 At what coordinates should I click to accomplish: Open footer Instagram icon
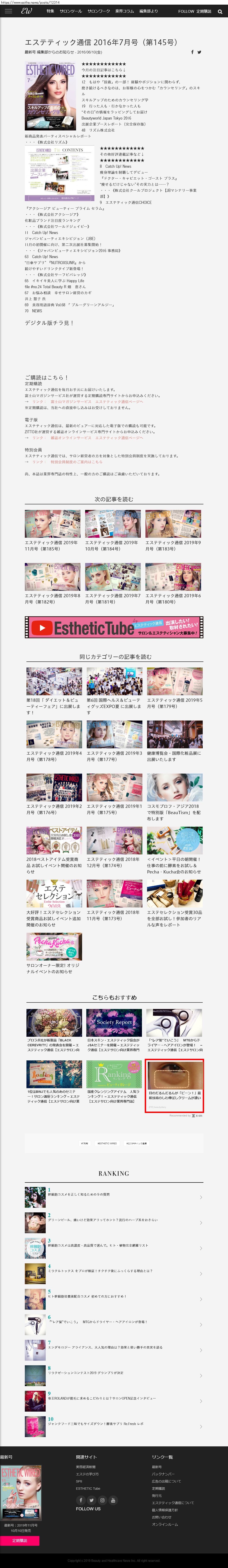[x=103, y=1500]
